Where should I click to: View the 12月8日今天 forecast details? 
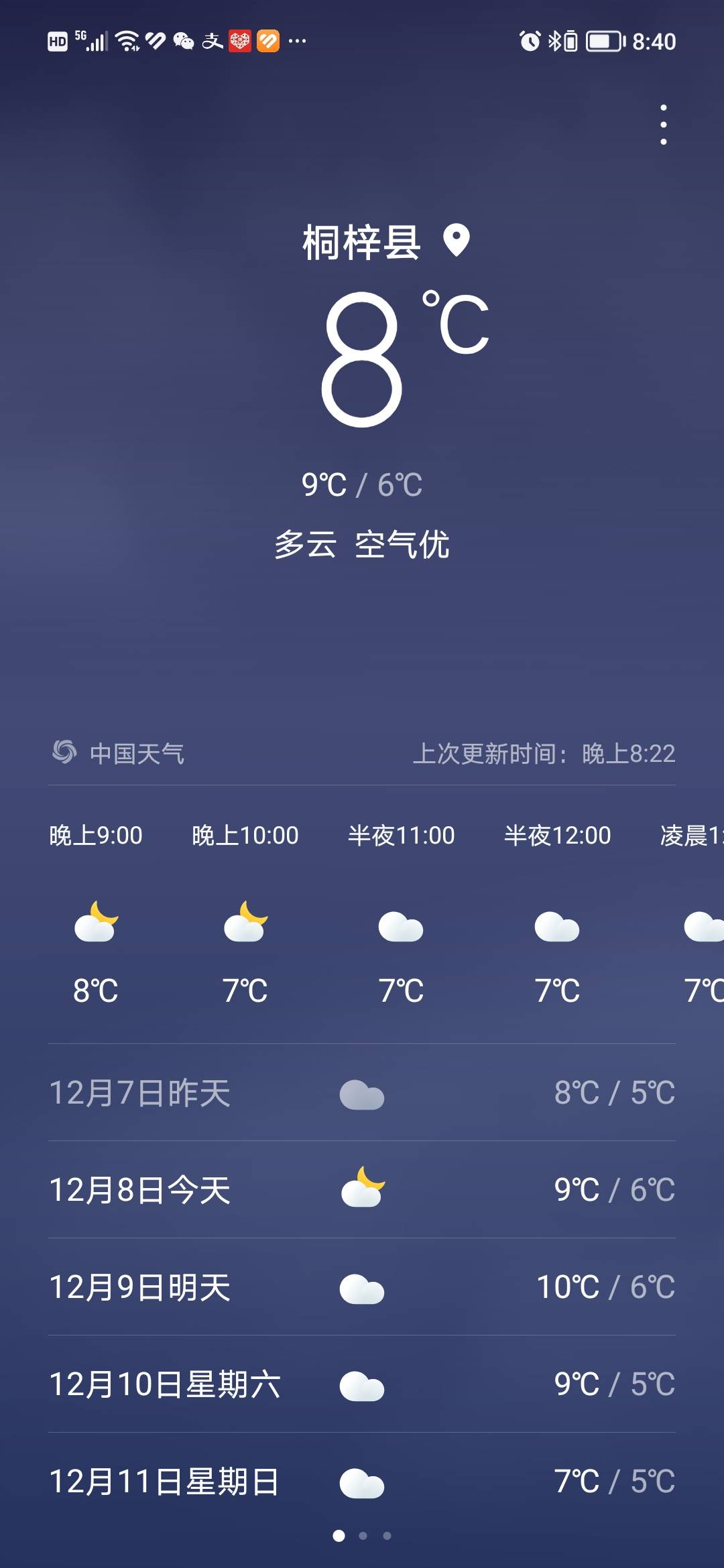point(362,1190)
